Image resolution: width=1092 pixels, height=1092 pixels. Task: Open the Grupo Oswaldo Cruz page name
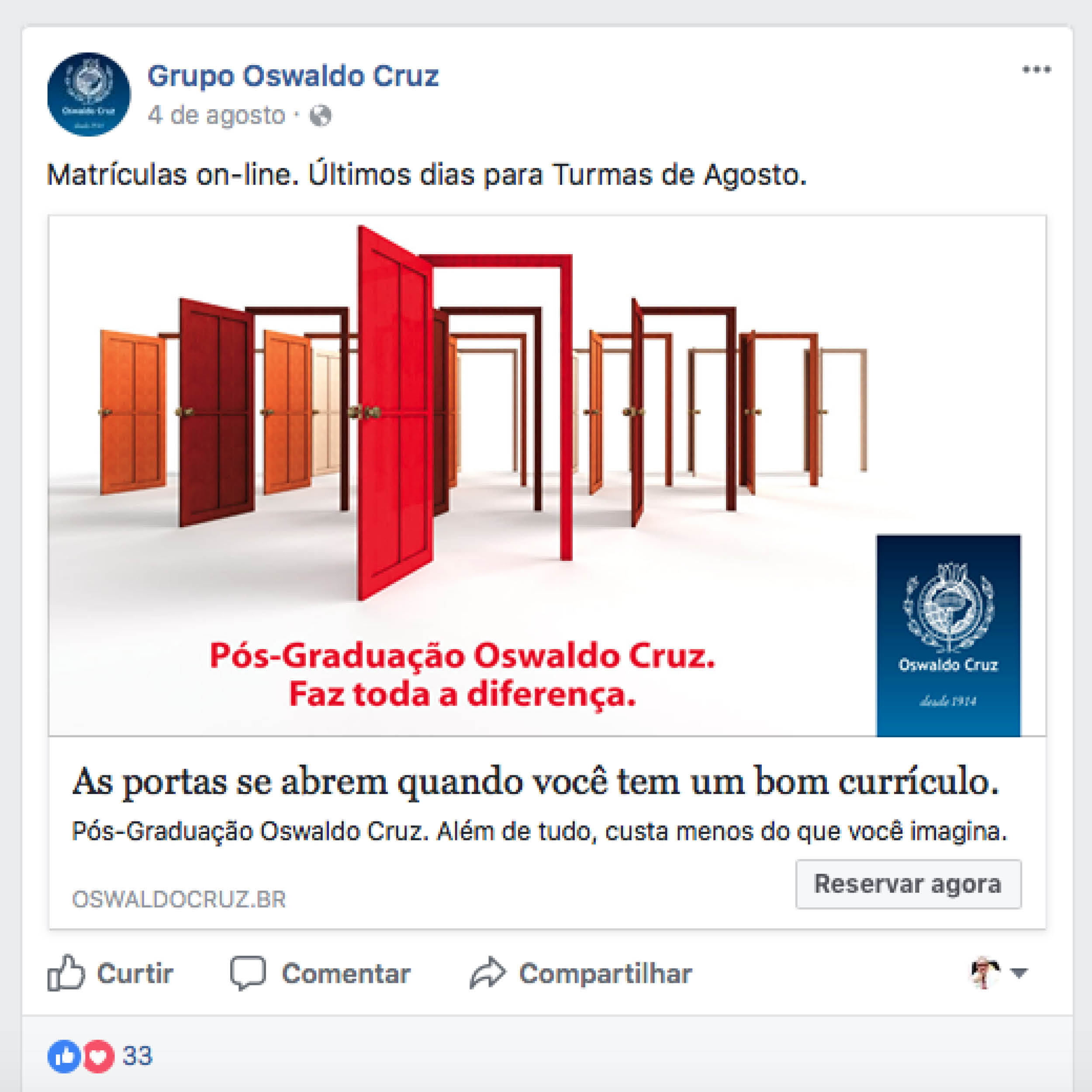tap(293, 76)
